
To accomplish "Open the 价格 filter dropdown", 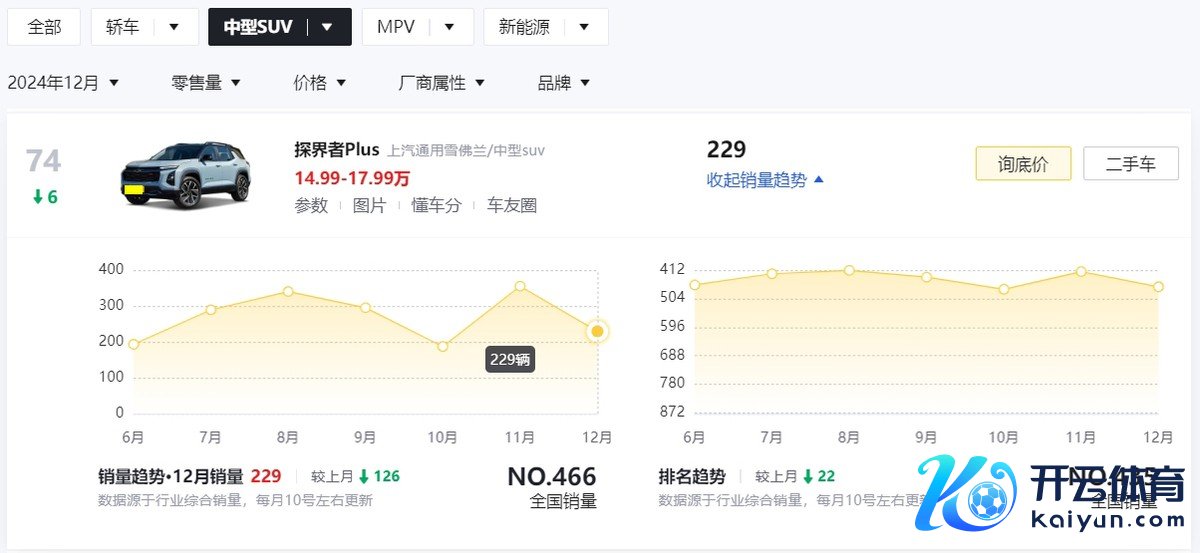I will coord(320,83).
